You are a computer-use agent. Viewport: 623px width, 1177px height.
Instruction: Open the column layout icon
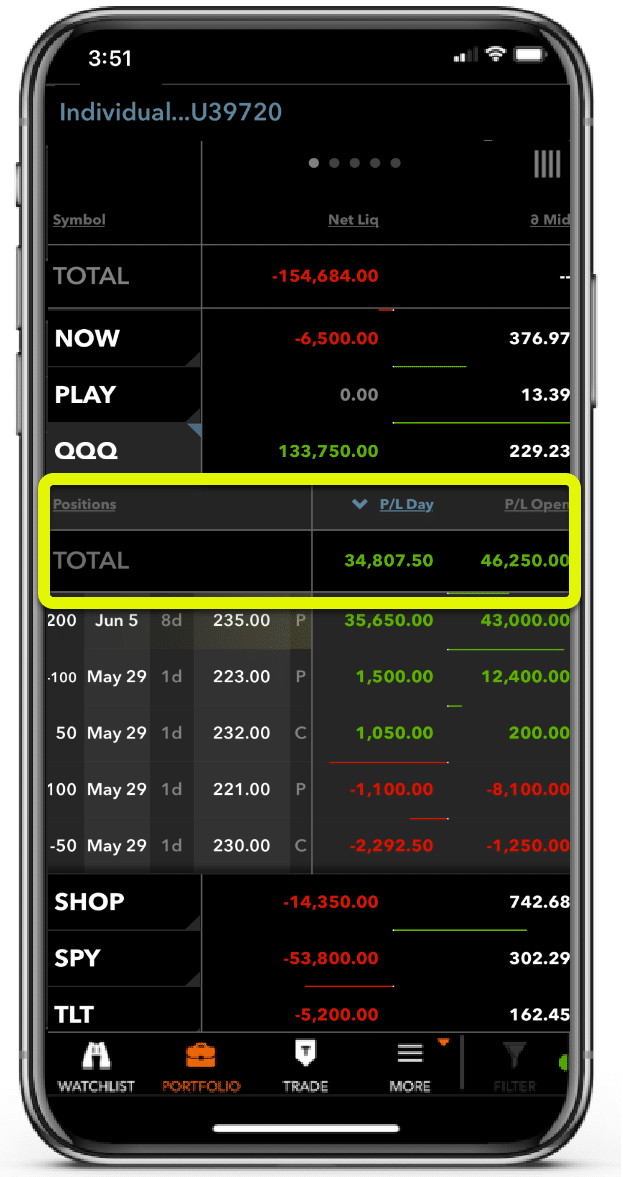pos(547,164)
